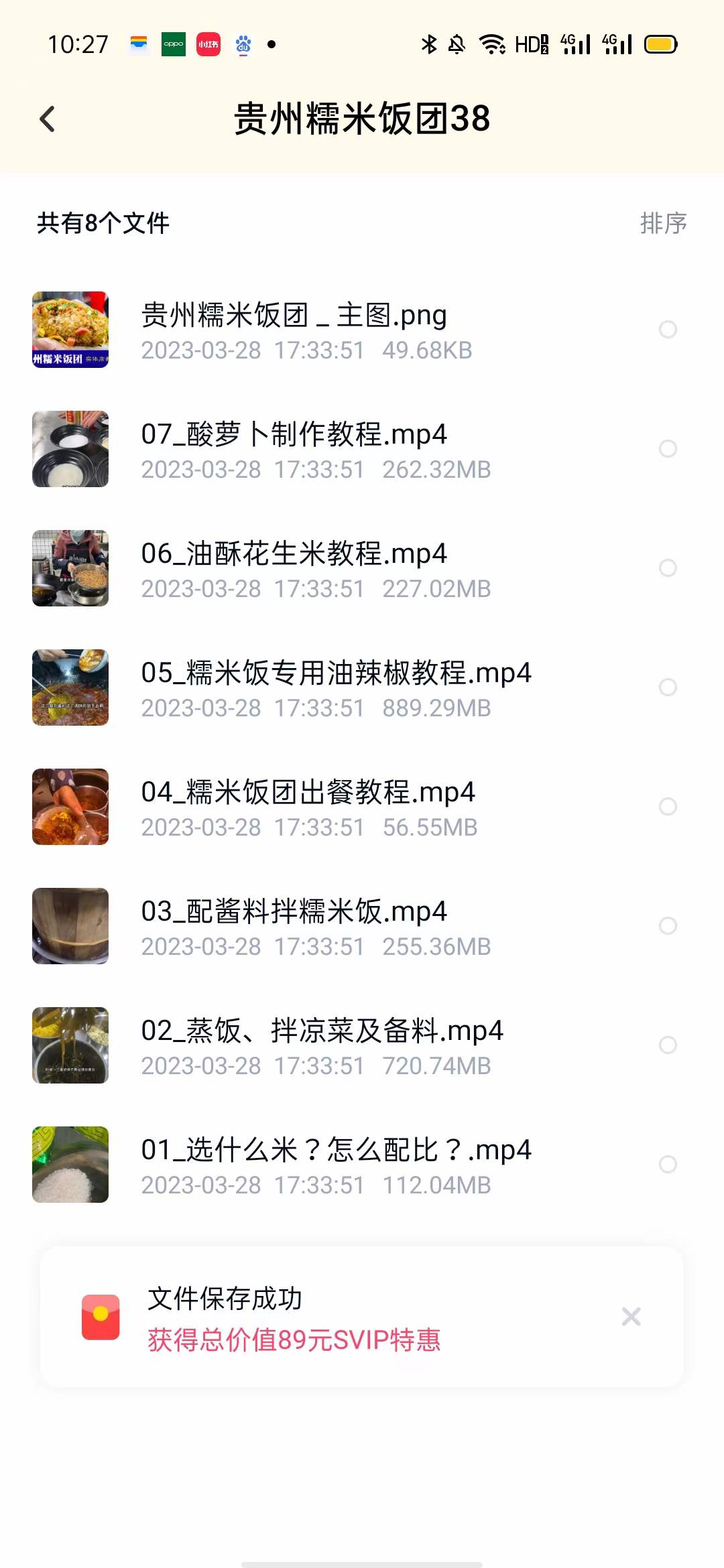Open the 89元SVIP特惠 offer link
This screenshot has width=724, height=1568.
coord(294,1341)
